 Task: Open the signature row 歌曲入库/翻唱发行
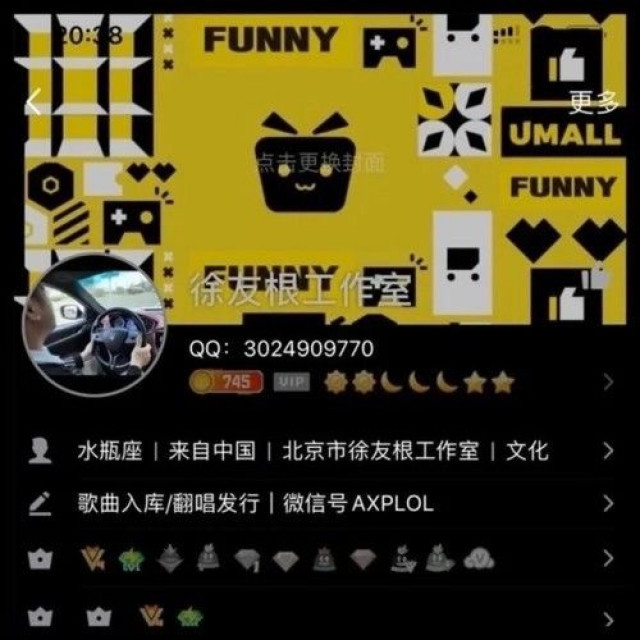[320, 503]
